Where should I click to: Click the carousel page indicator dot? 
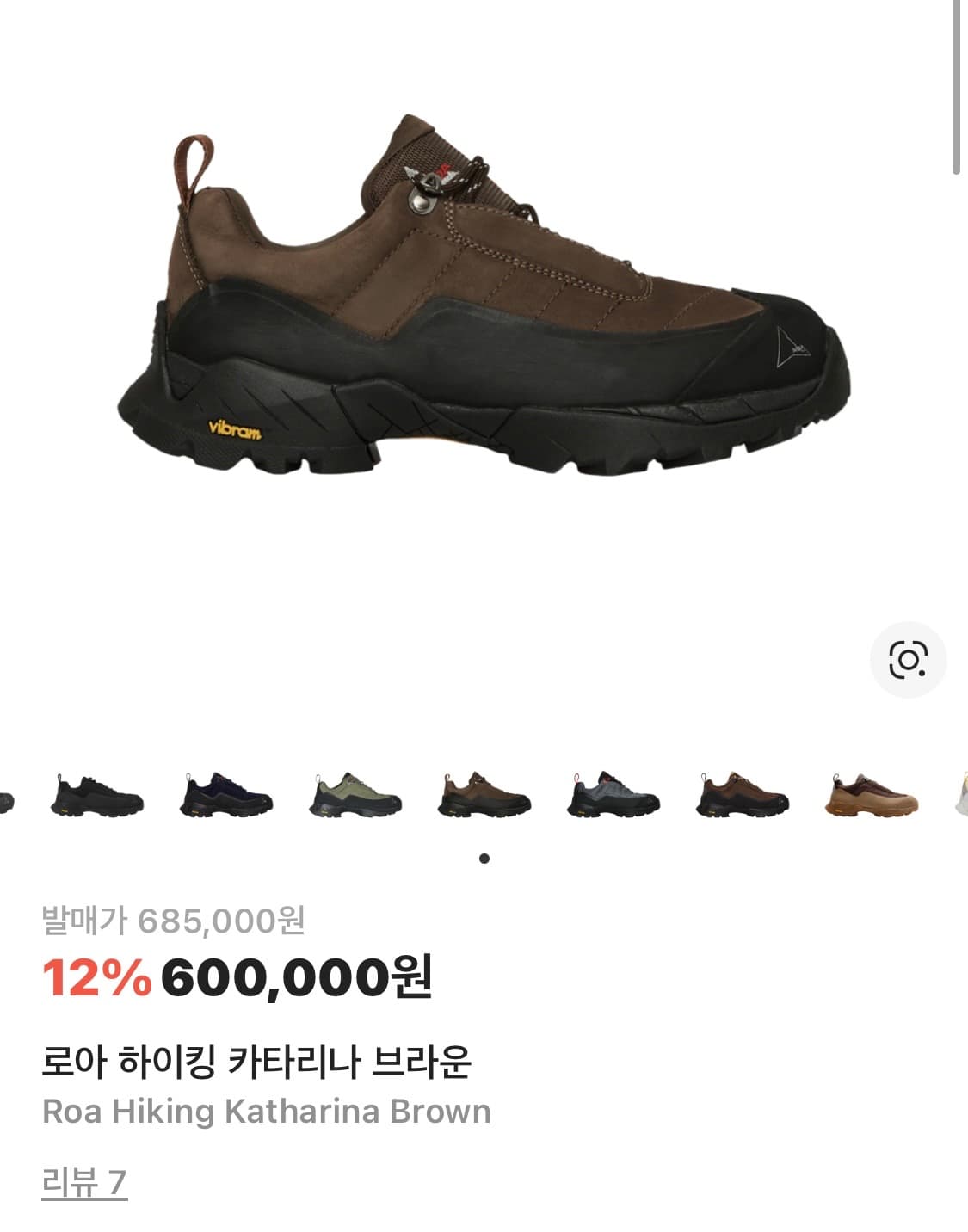[x=484, y=856]
